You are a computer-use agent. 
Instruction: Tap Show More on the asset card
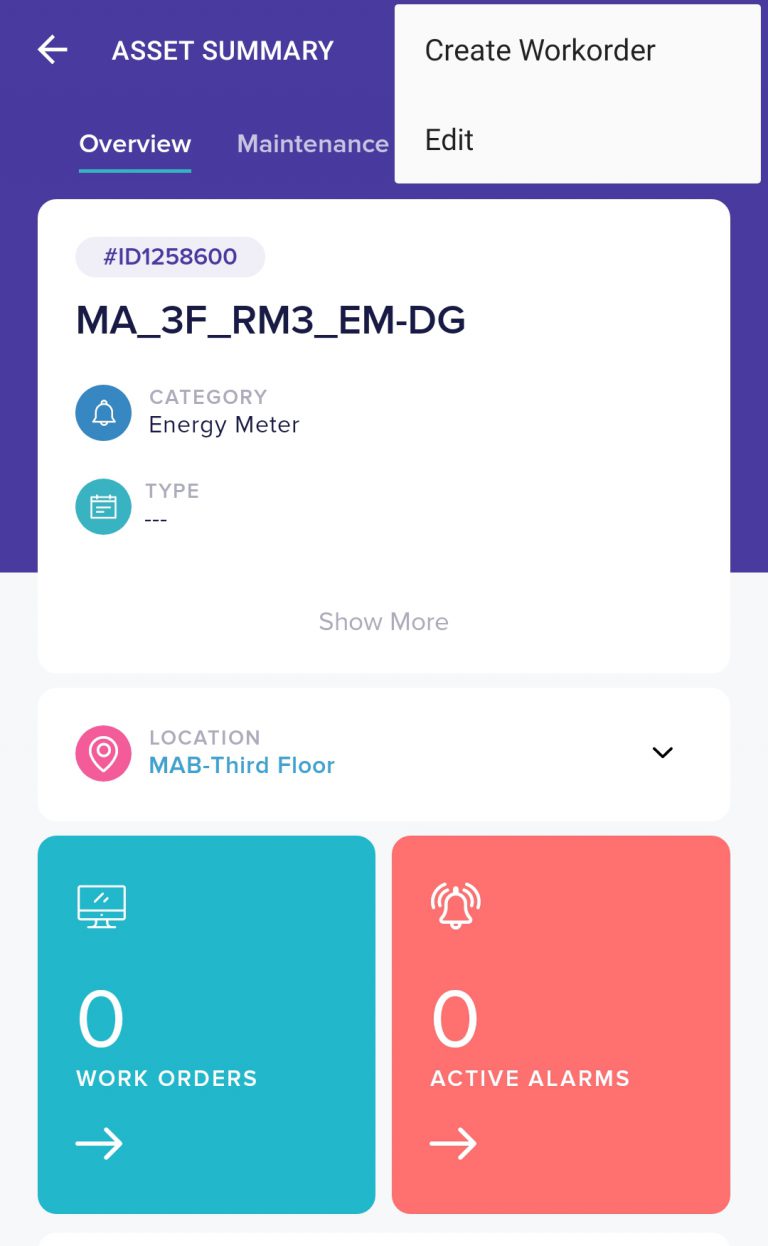click(383, 622)
